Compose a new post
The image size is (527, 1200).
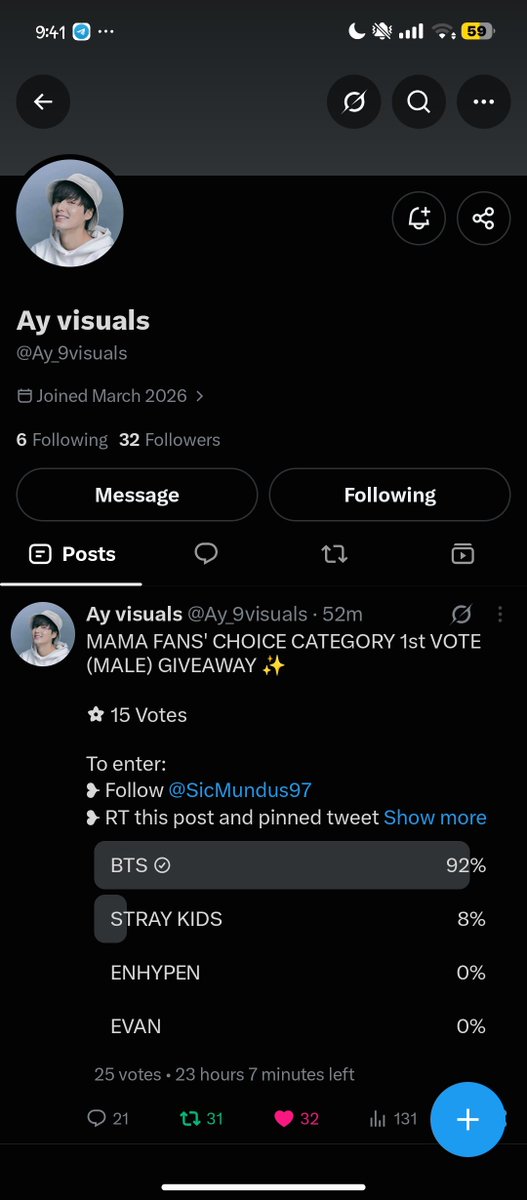(468, 1119)
